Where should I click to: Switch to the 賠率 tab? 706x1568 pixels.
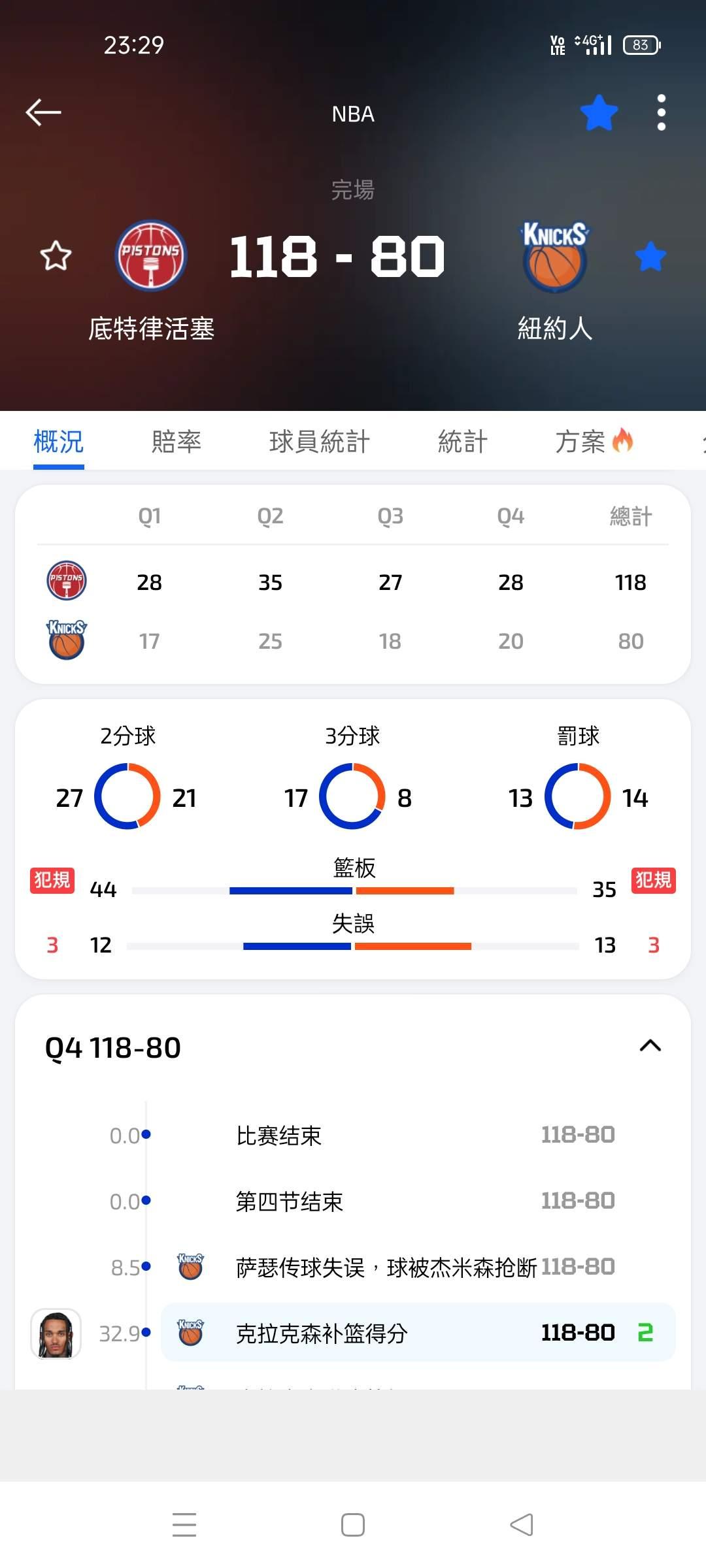176,442
